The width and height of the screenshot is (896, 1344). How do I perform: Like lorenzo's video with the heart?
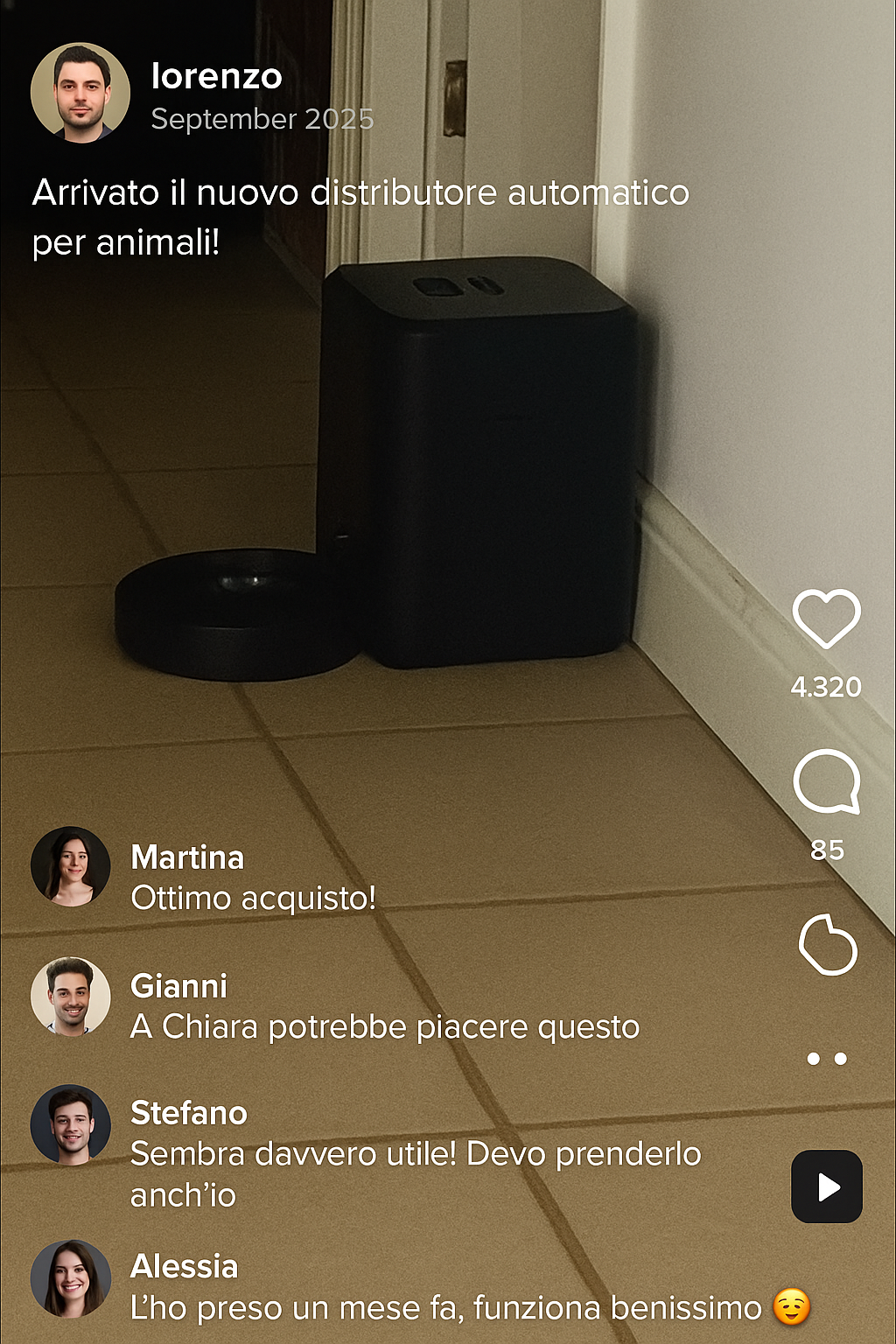(826, 619)
